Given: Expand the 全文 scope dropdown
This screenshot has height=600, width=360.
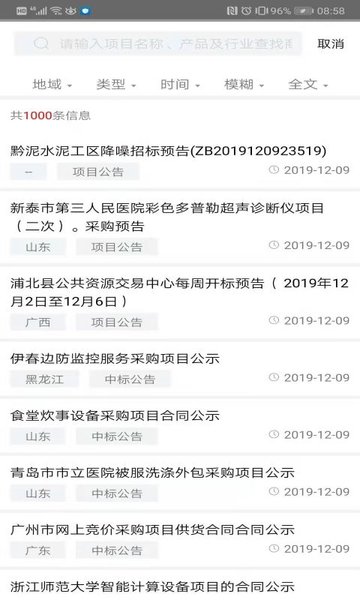Looking at the screenshot, I should (x=308, y=84).
